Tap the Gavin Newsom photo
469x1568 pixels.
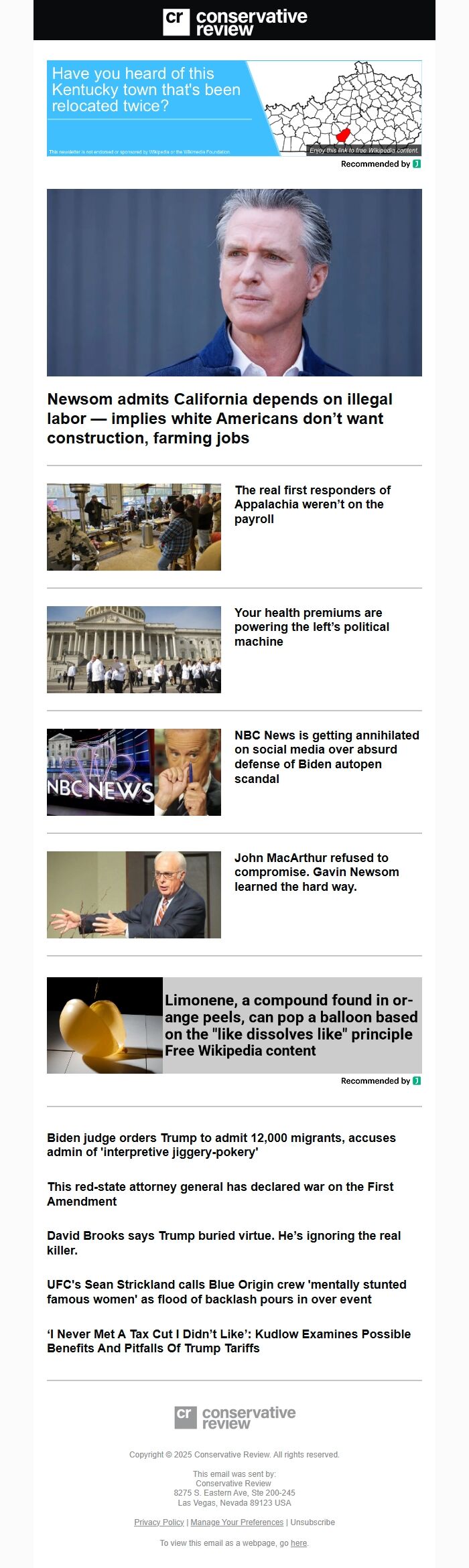click(234, 283)
